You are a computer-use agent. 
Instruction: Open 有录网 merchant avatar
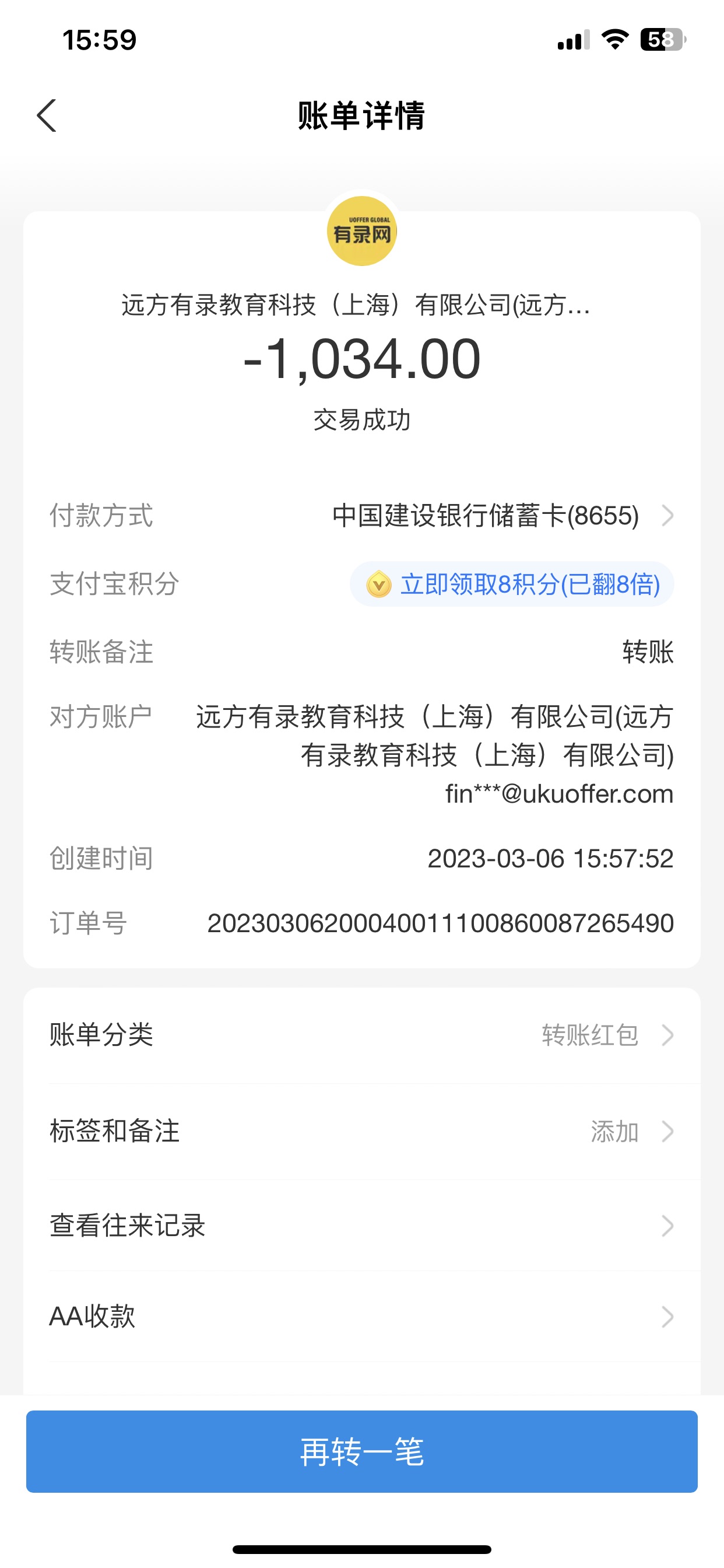tap(362, 232)
